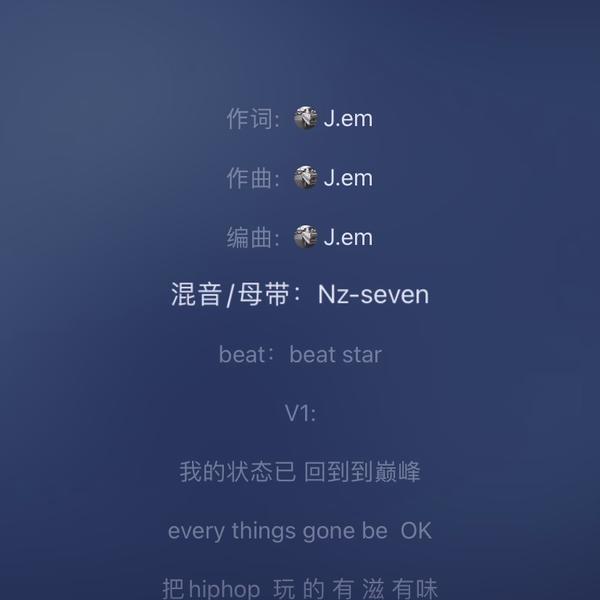600x600 pixels.
Task: Open composer J.em's profile next to 作曲
Action: click(333, 178)
